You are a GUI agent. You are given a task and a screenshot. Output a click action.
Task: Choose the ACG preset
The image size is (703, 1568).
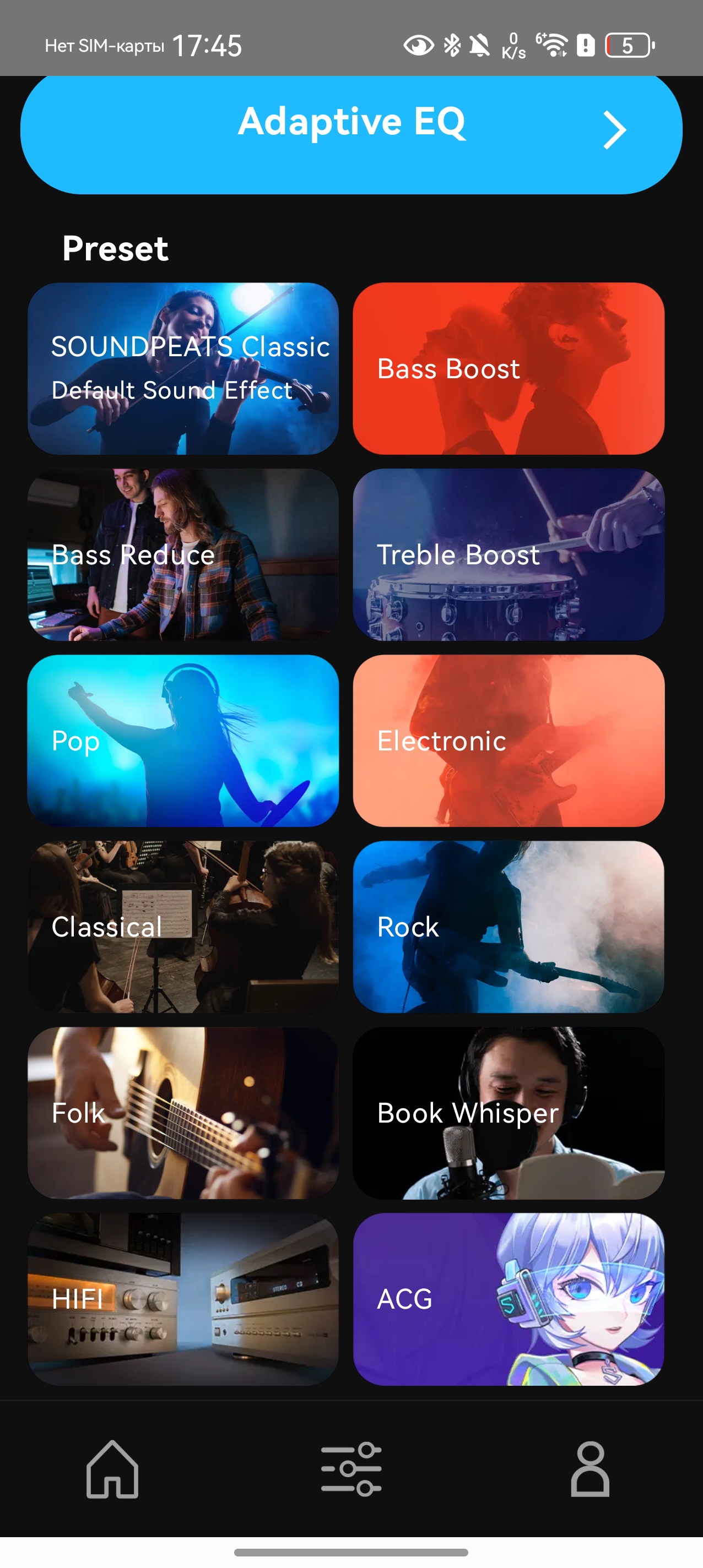(508, 1299)
